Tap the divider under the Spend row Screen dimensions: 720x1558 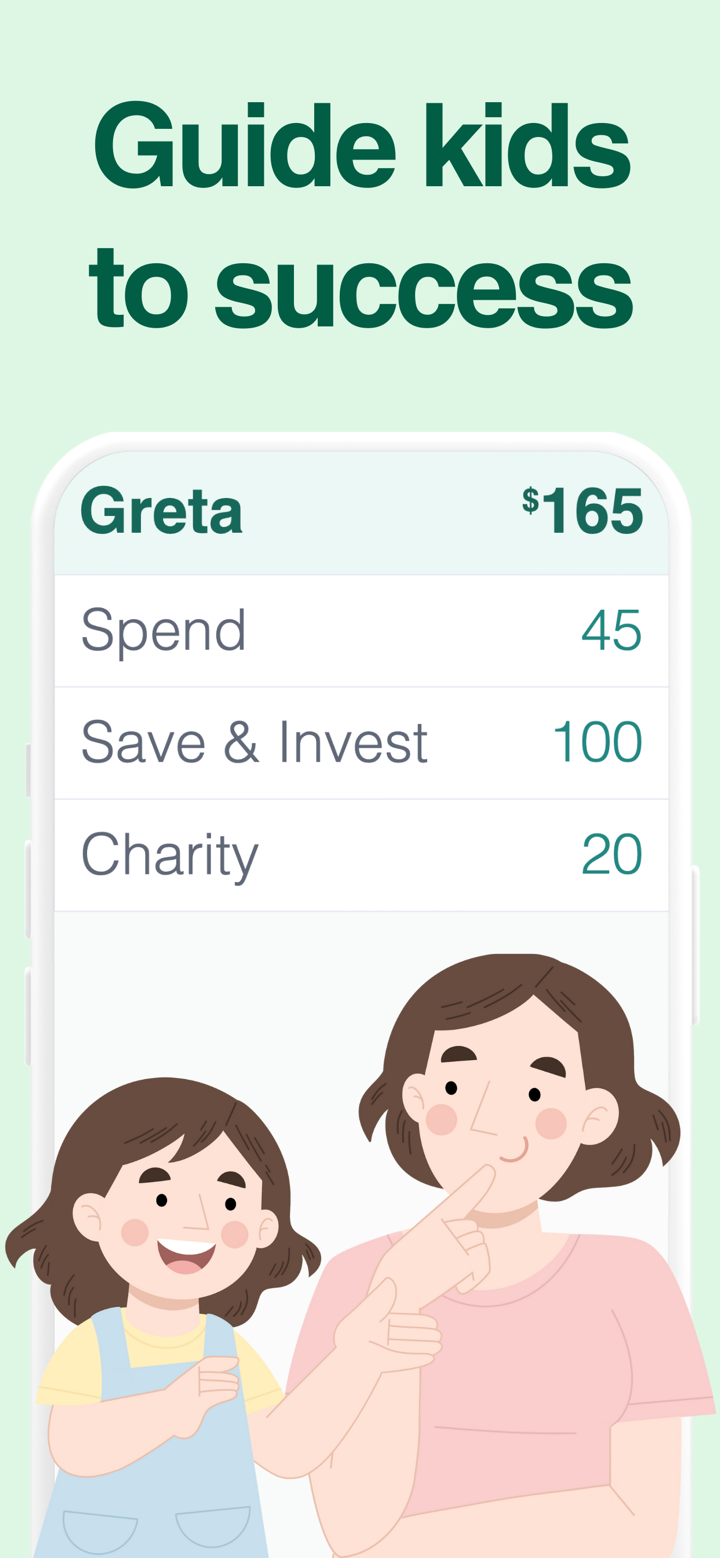360,686
